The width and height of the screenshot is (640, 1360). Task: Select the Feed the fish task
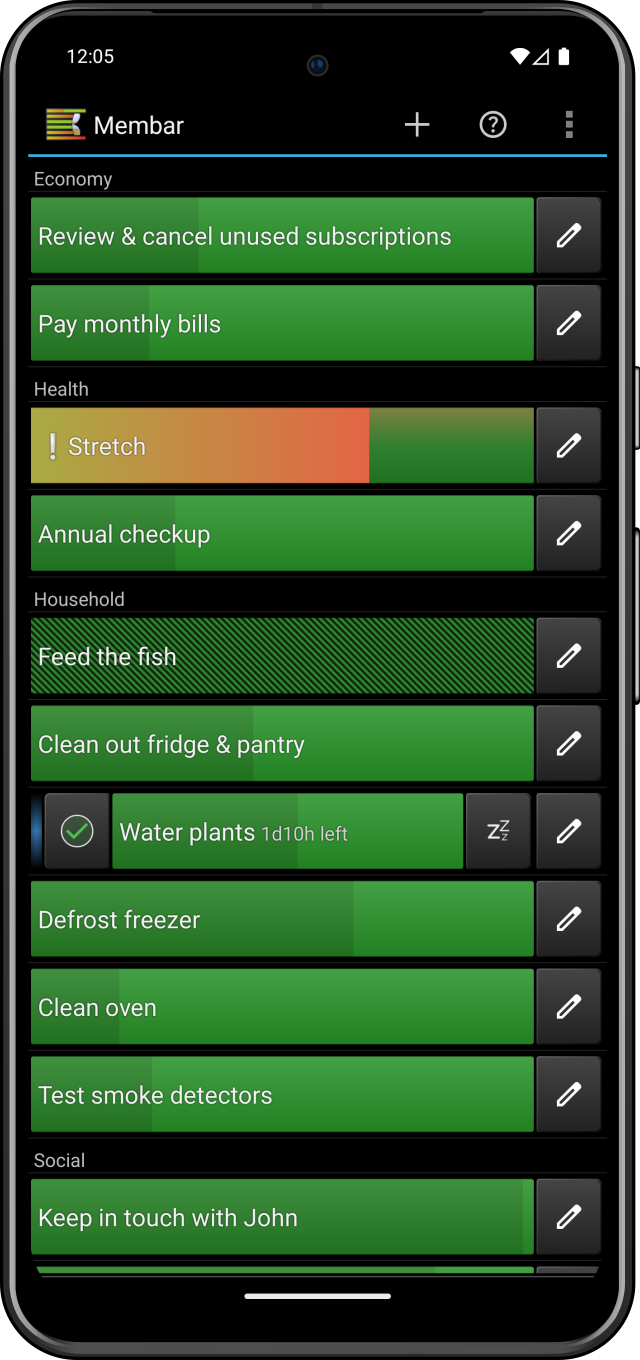tap(282, 656)
